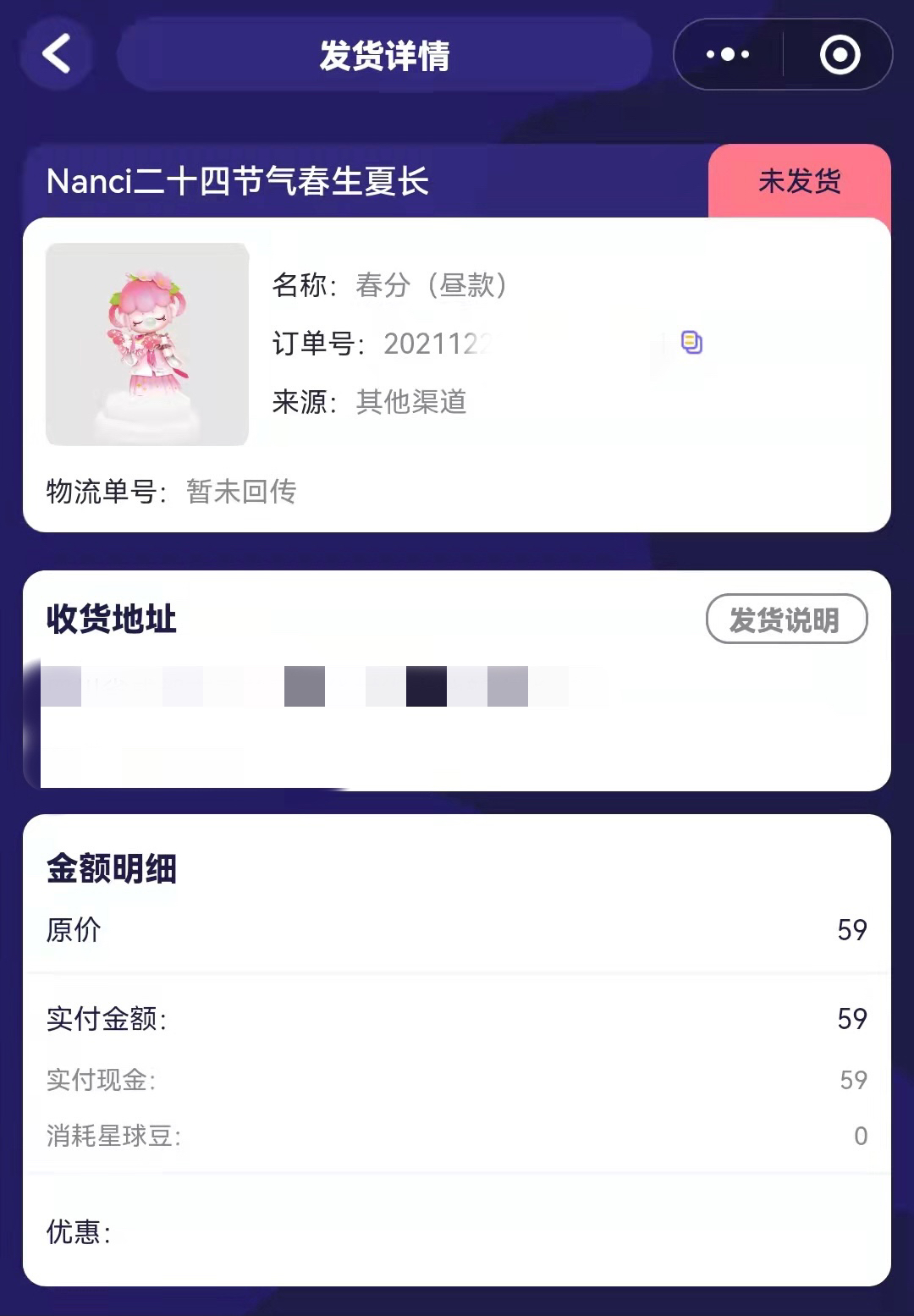914x1316 pixels.
Task: View the 春分 (昼款) product image
Action: [x=147, y=344]
